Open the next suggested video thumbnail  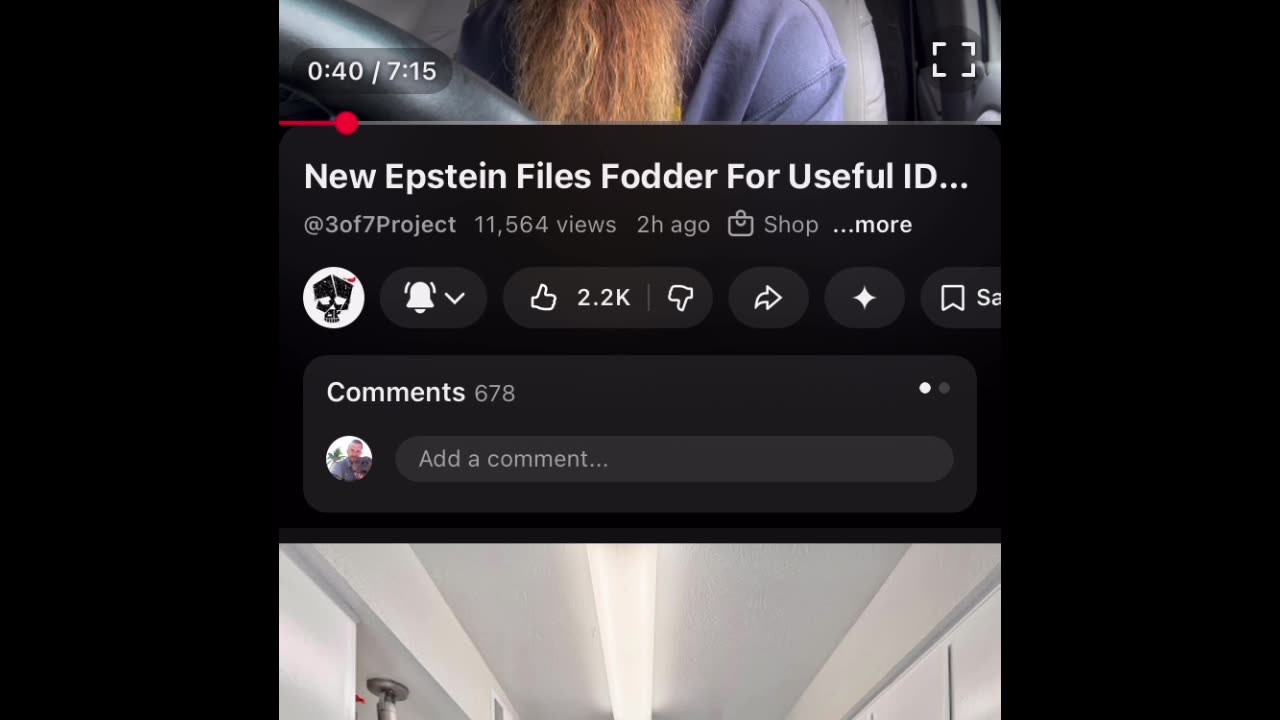pyautogui.click(x=640, y=632)
